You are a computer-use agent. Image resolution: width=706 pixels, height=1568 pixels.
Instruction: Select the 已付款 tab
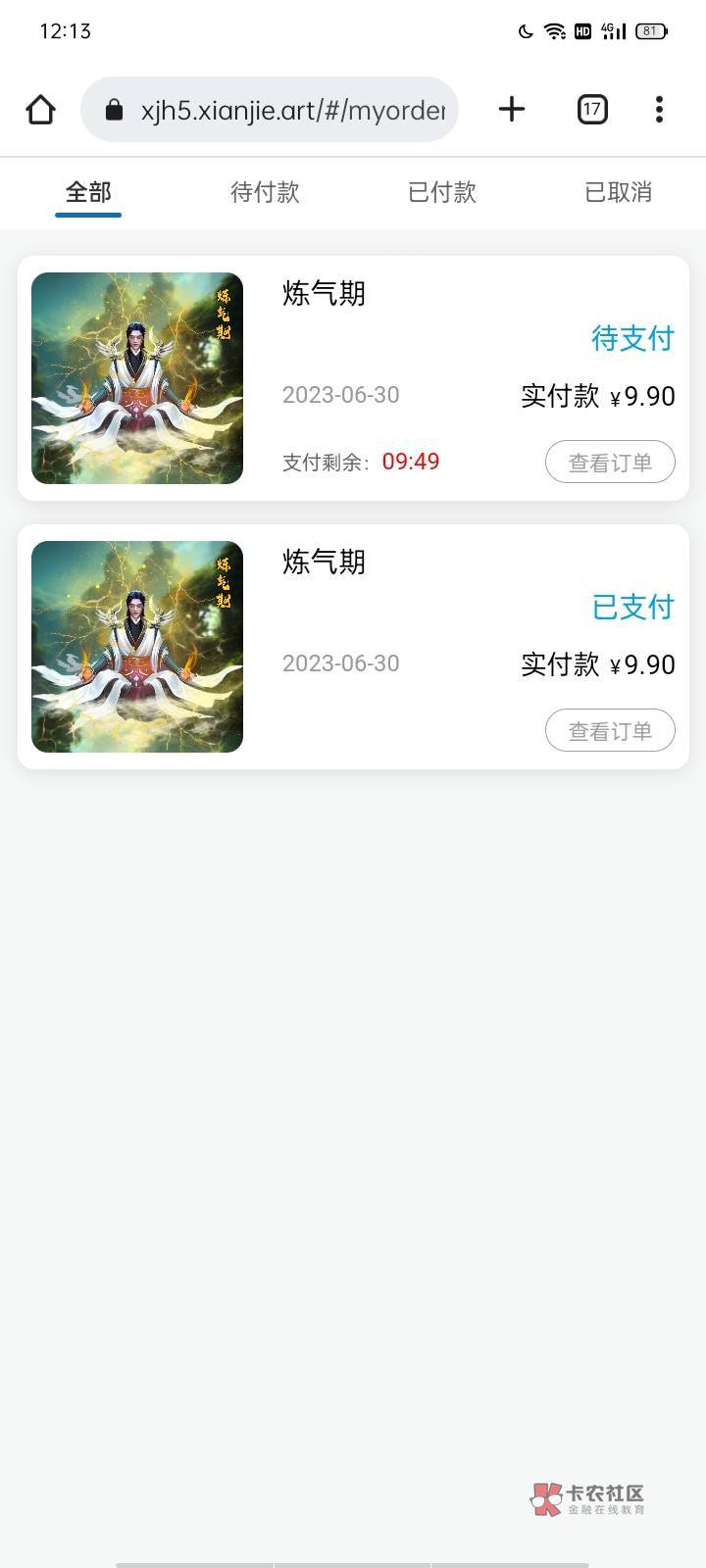[442, 192]
